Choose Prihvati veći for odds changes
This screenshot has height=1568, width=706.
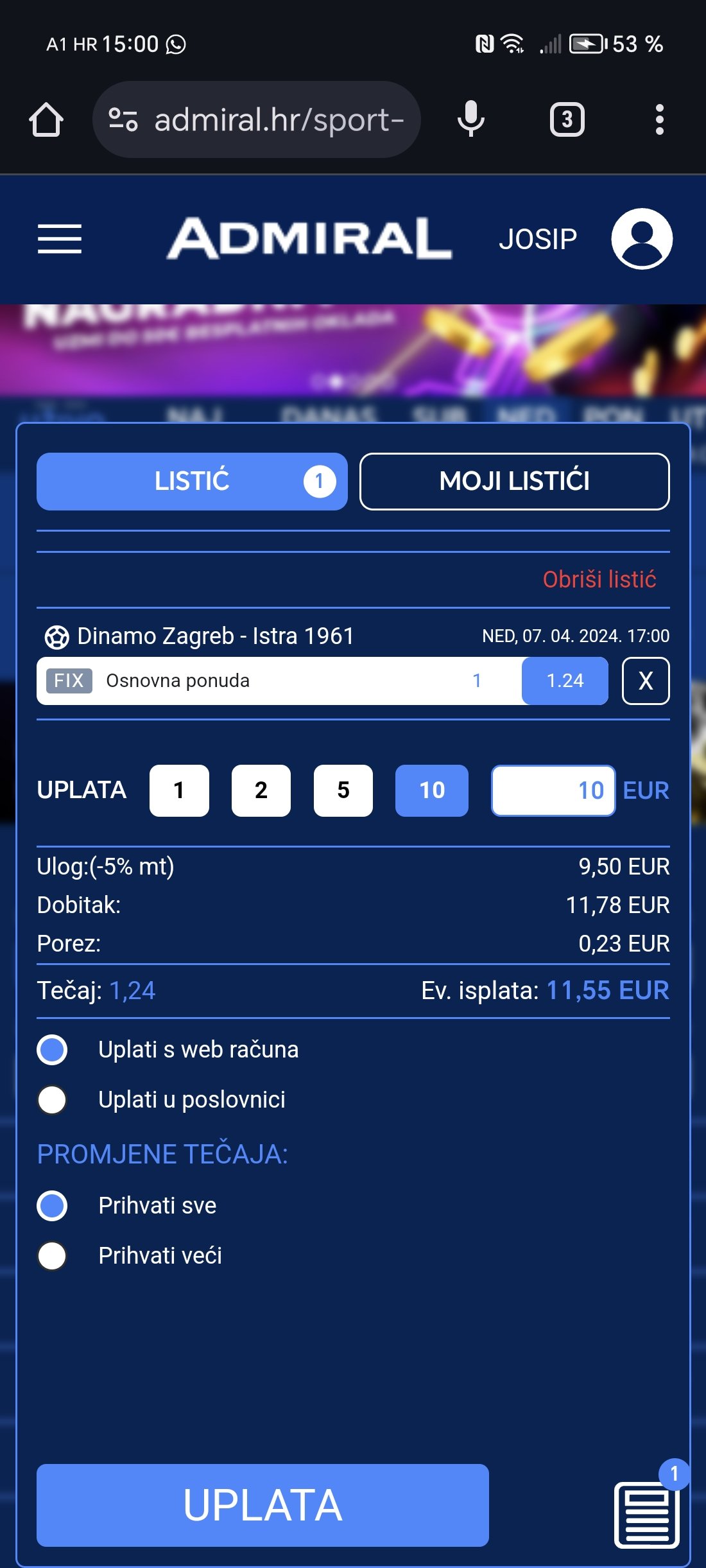[x=53, y=1256]
